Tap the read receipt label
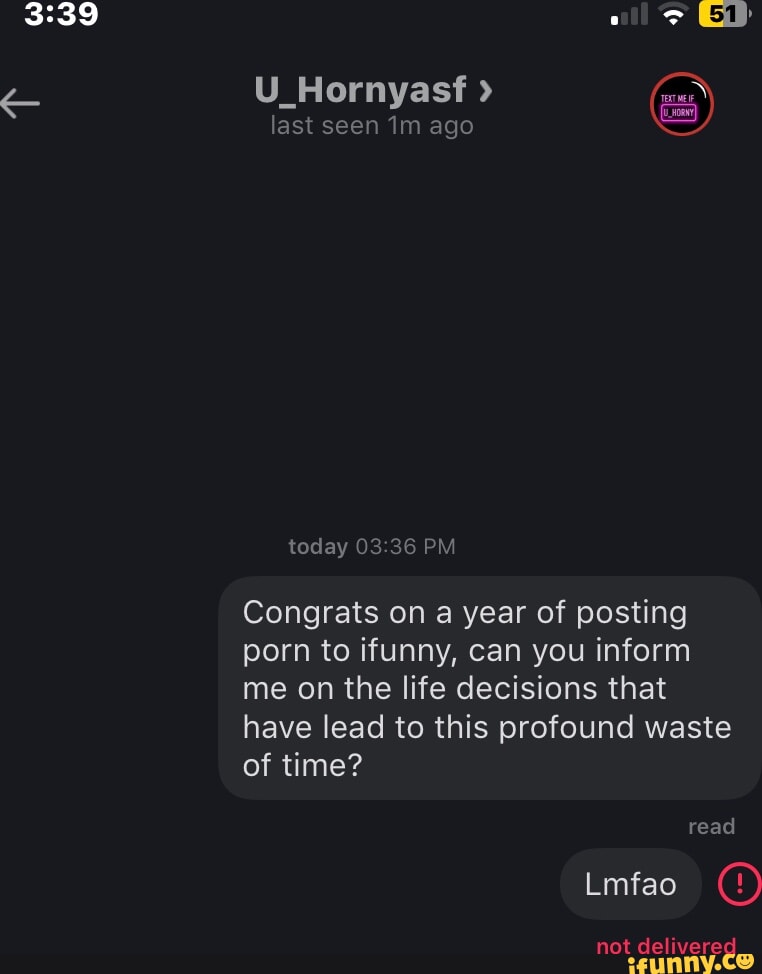This screenshot has width=762, height=974. pyautogui.click(x=712, y=826)
